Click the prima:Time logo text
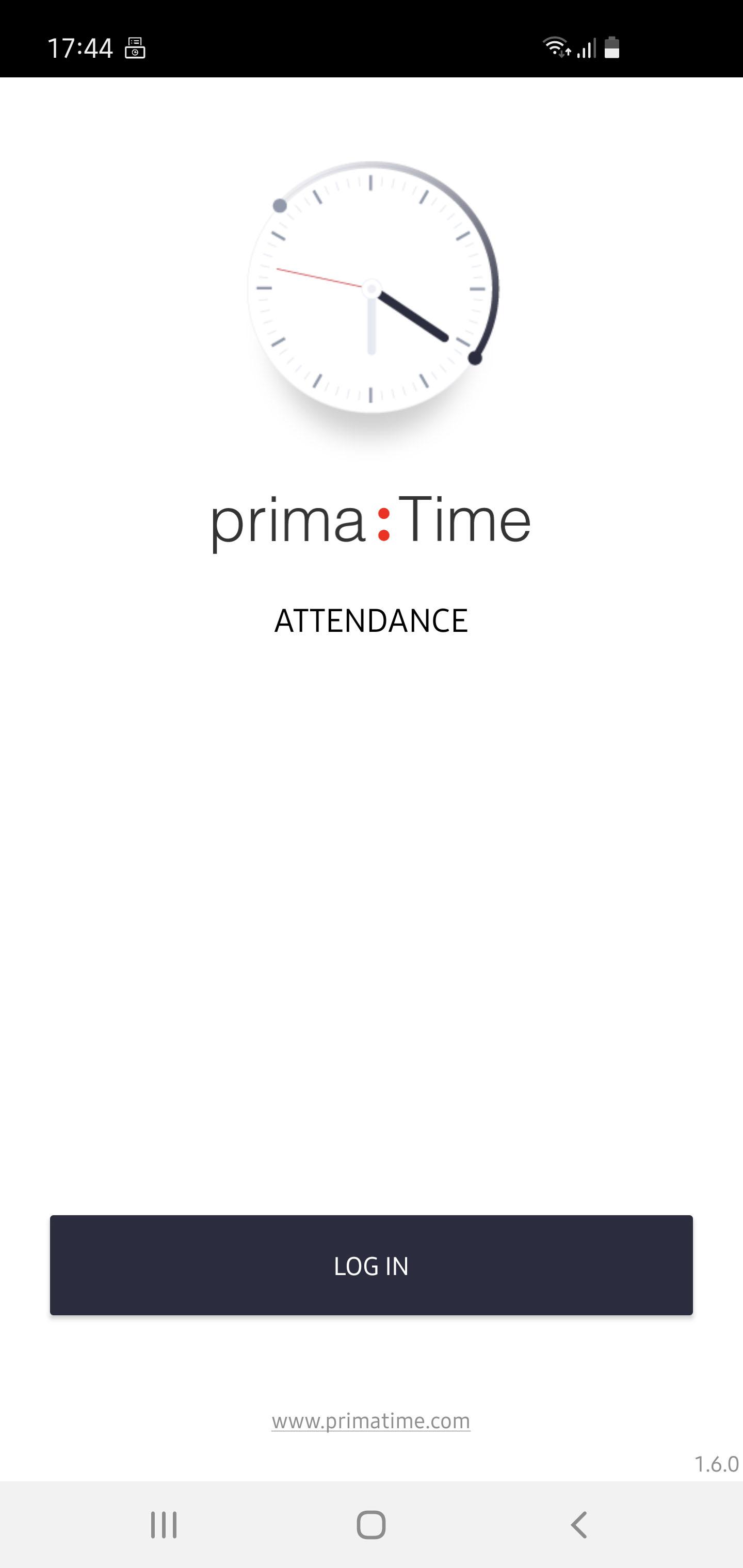This screenshot has width=743, height=1568. (x=370, y=524)
